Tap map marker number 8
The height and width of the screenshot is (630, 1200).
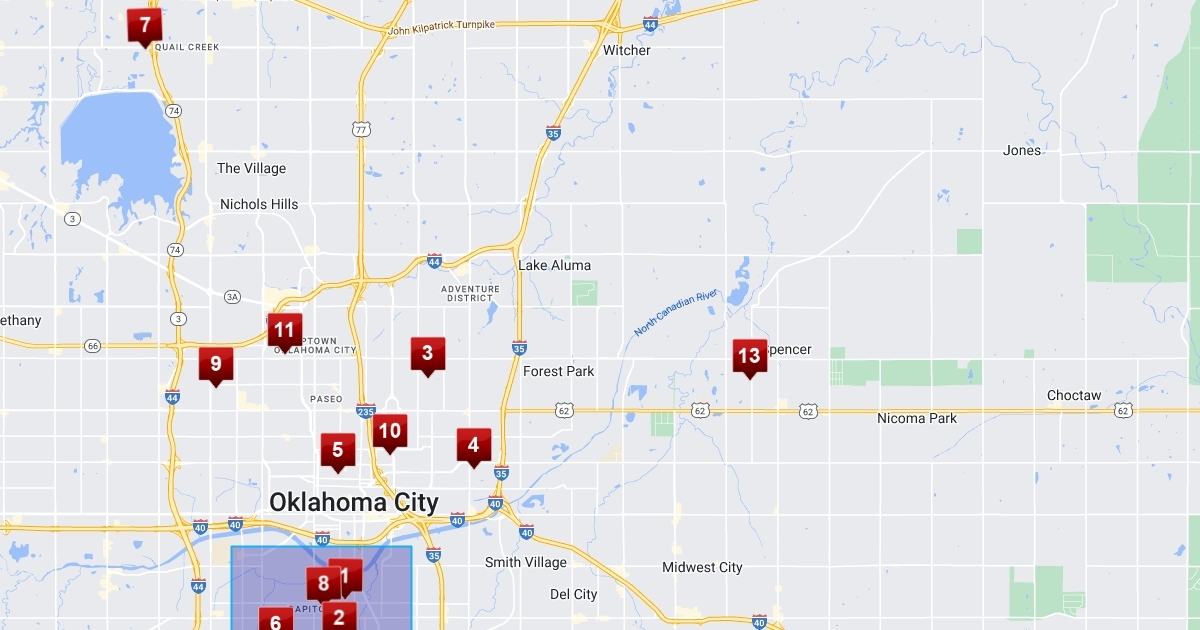[322, 583]
